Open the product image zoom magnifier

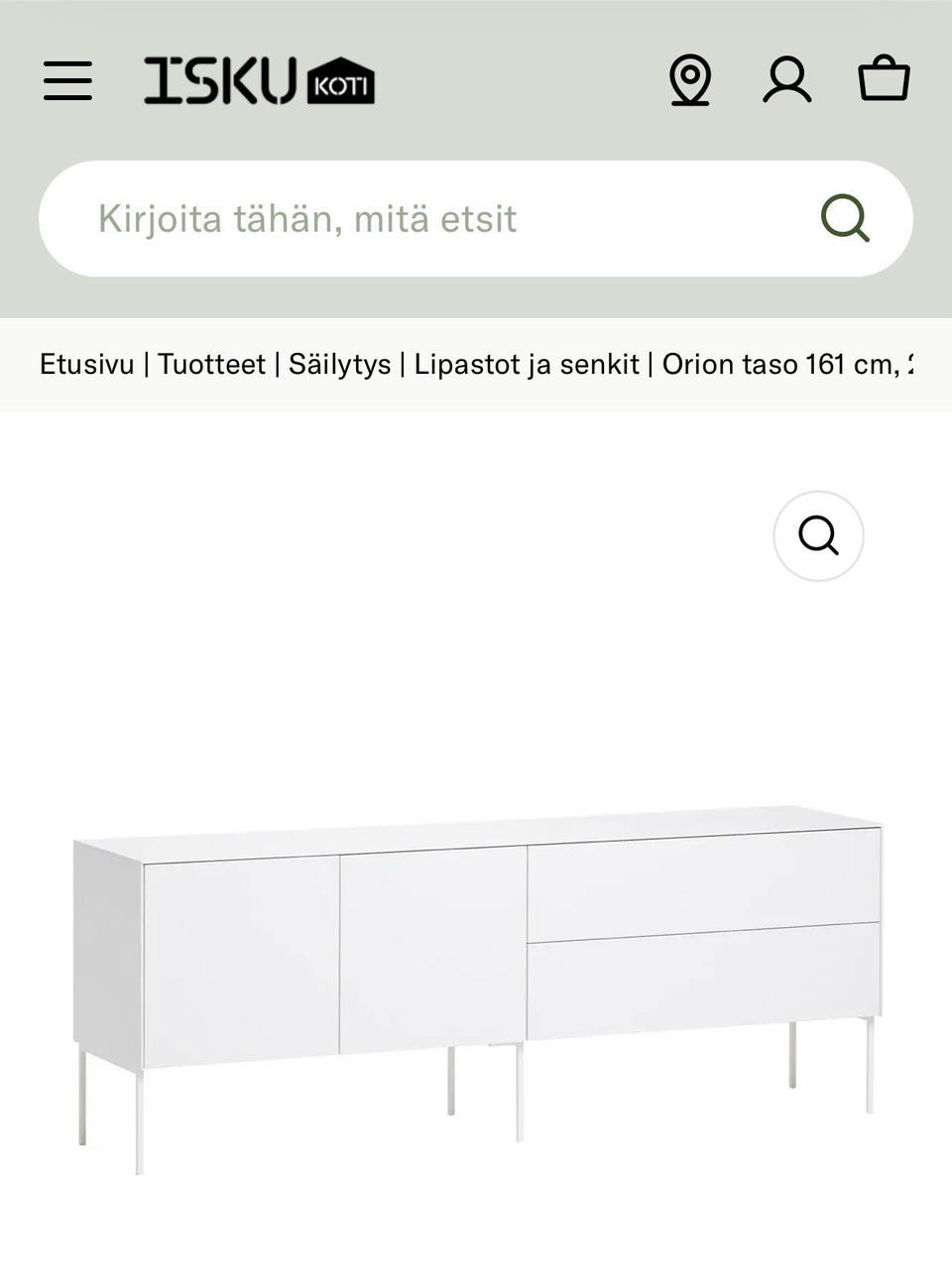click(x=817, y=536)
